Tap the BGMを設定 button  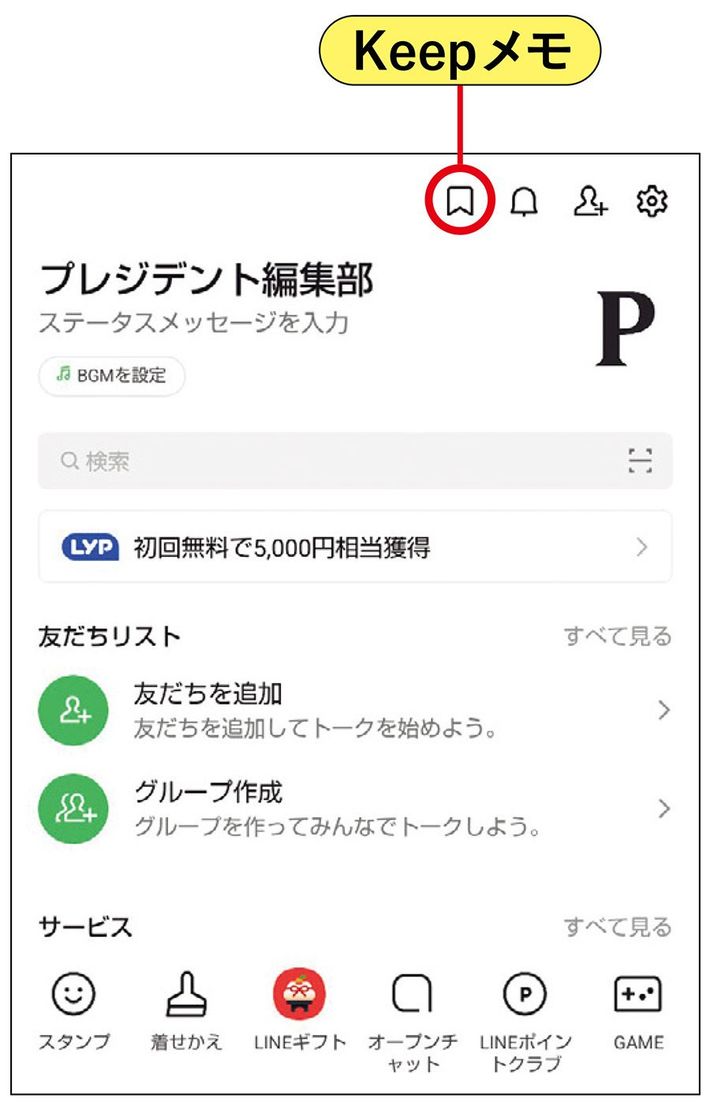(112, 376)
